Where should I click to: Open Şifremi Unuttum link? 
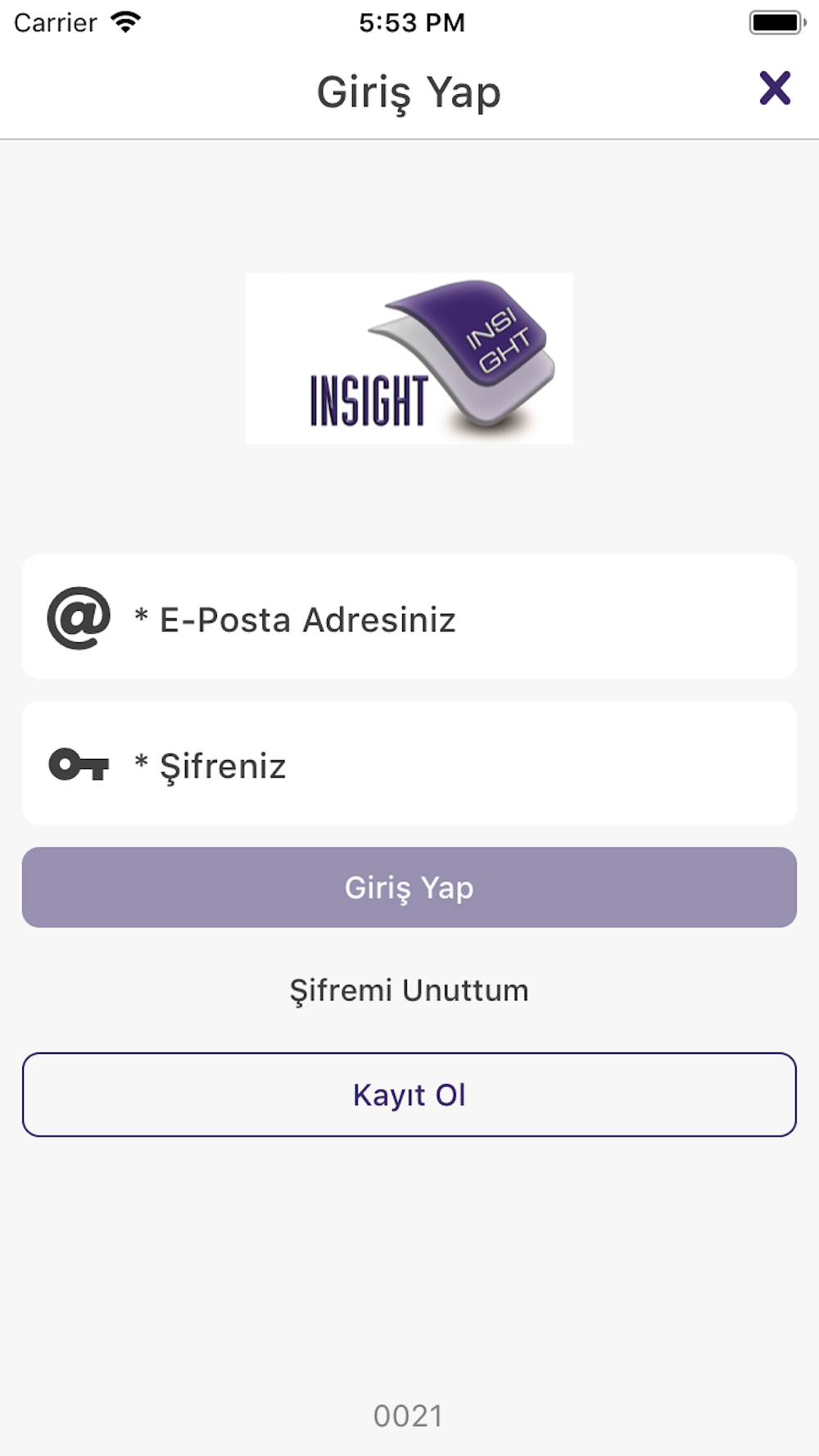409,991
